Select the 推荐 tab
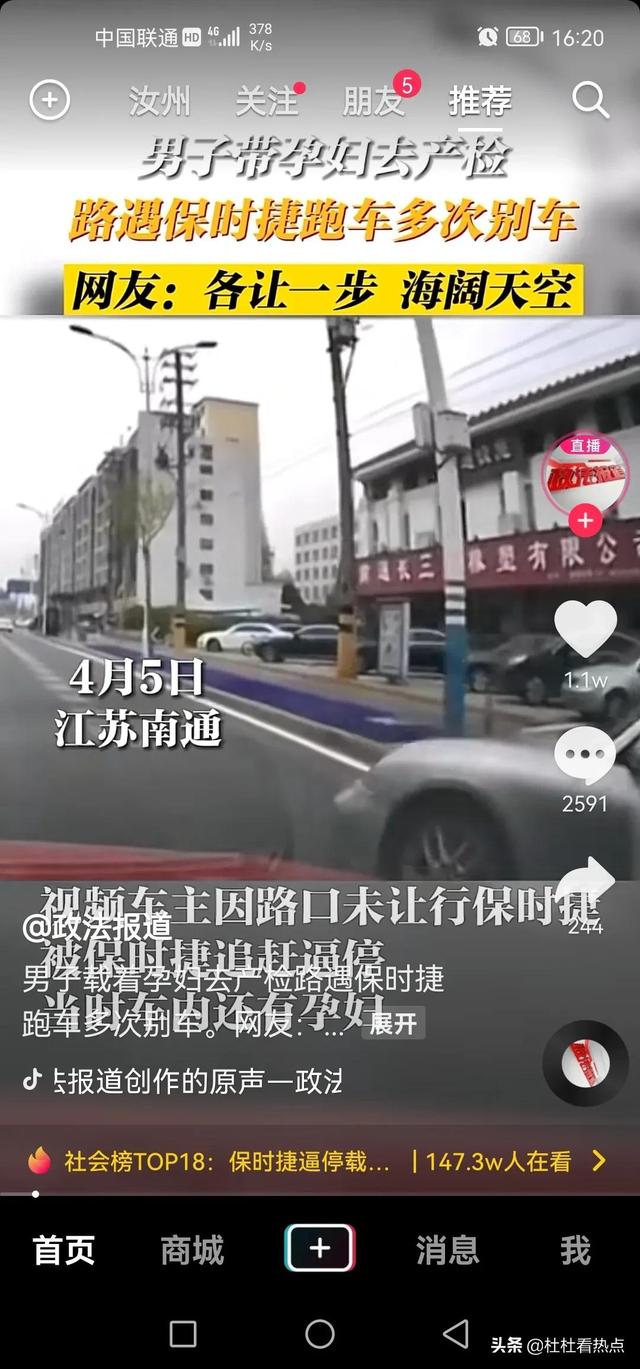The image size is (640, 1369). point(480,101)
